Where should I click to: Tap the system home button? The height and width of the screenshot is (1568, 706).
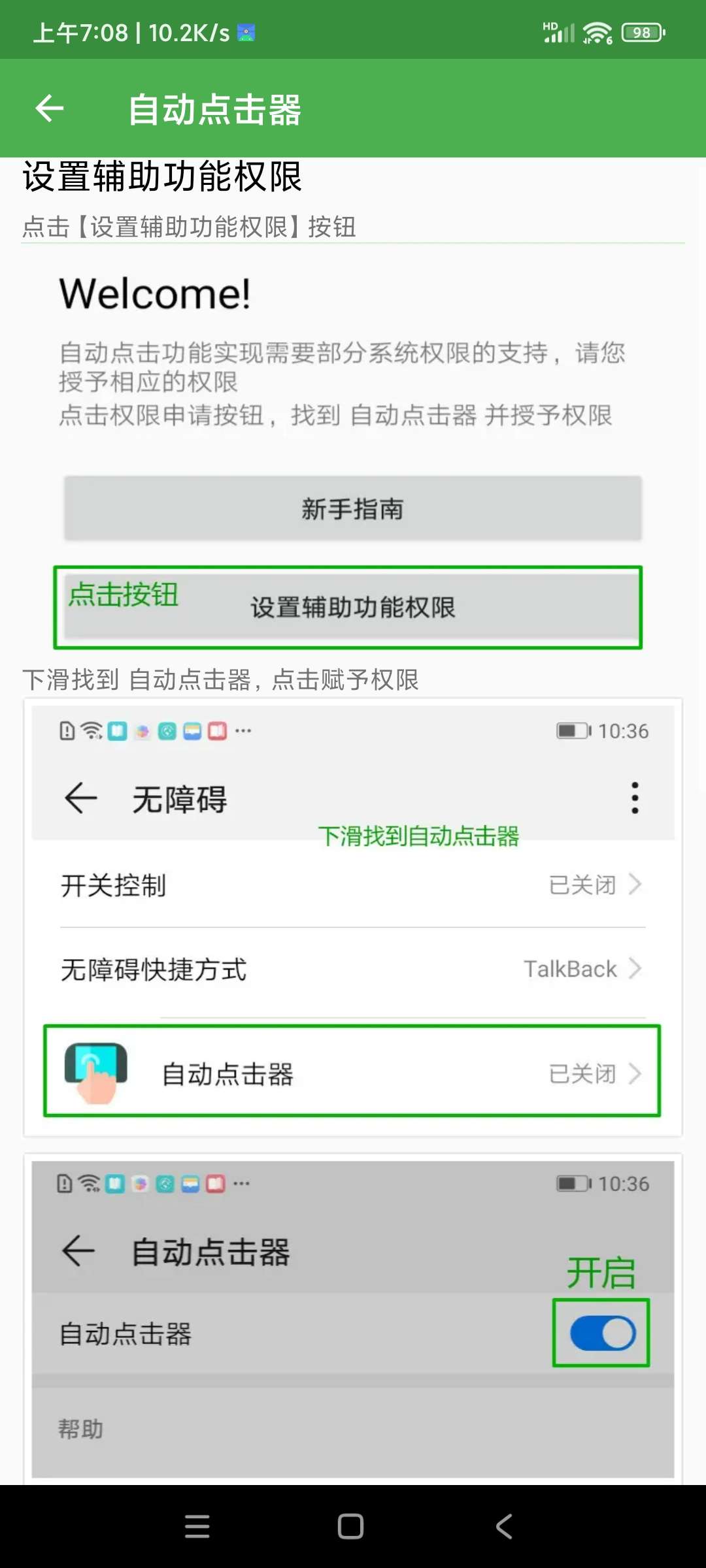(x=351, y=1526)
